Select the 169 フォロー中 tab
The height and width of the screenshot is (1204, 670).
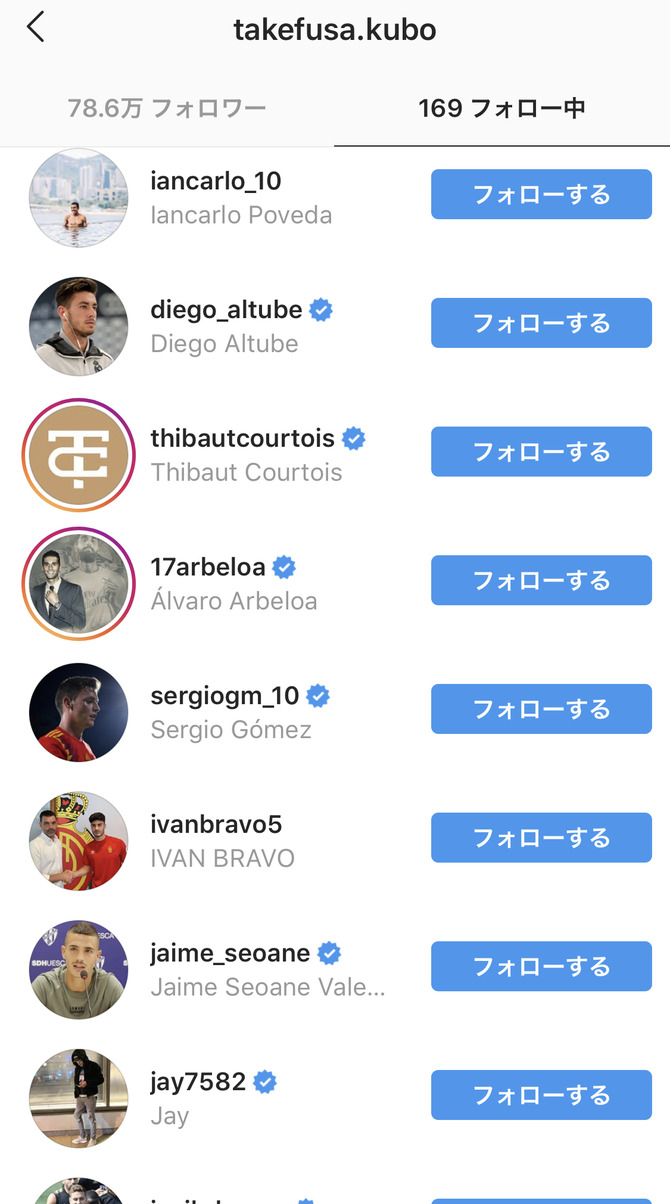pos(502,108)
